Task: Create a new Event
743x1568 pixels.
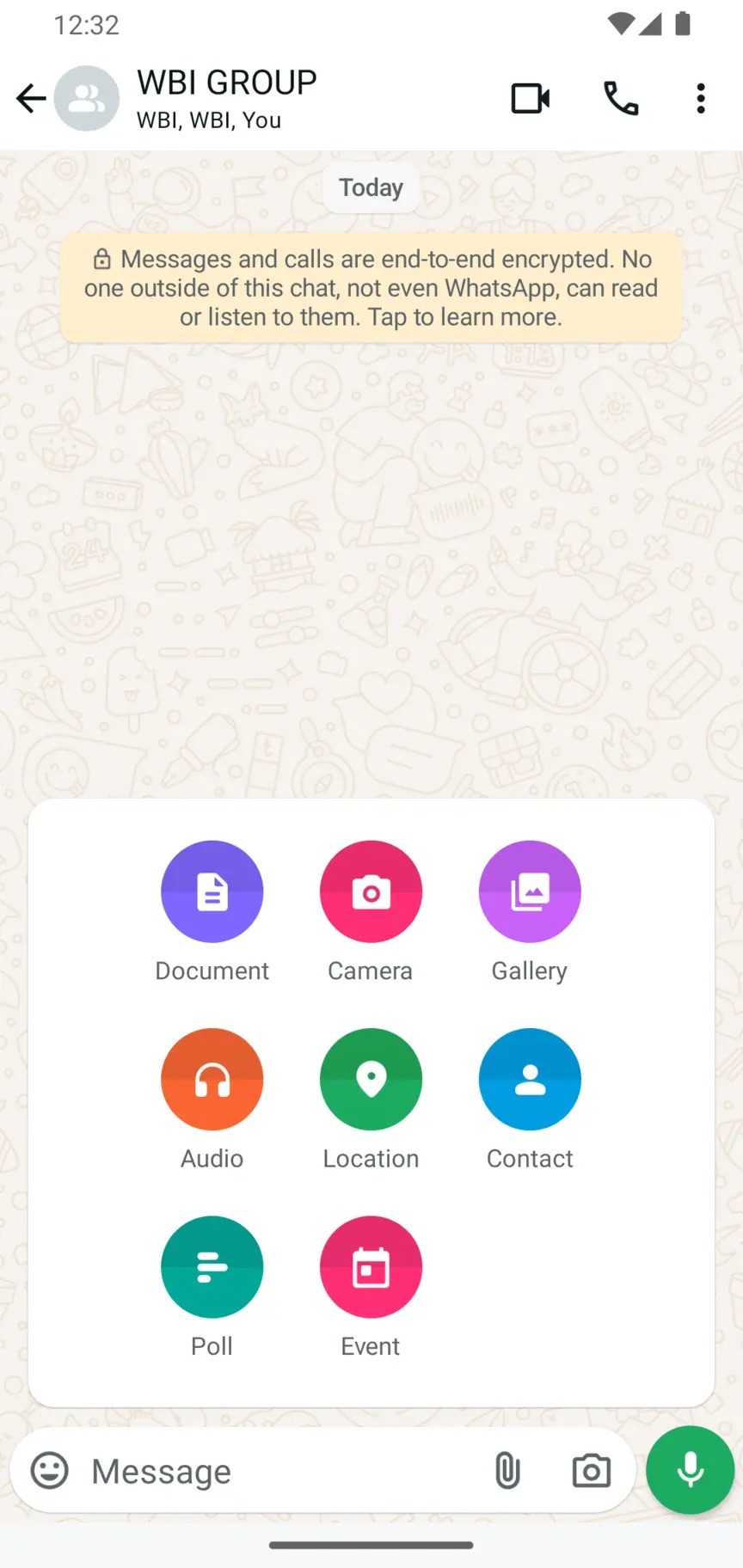Action: pos(371,1266)
